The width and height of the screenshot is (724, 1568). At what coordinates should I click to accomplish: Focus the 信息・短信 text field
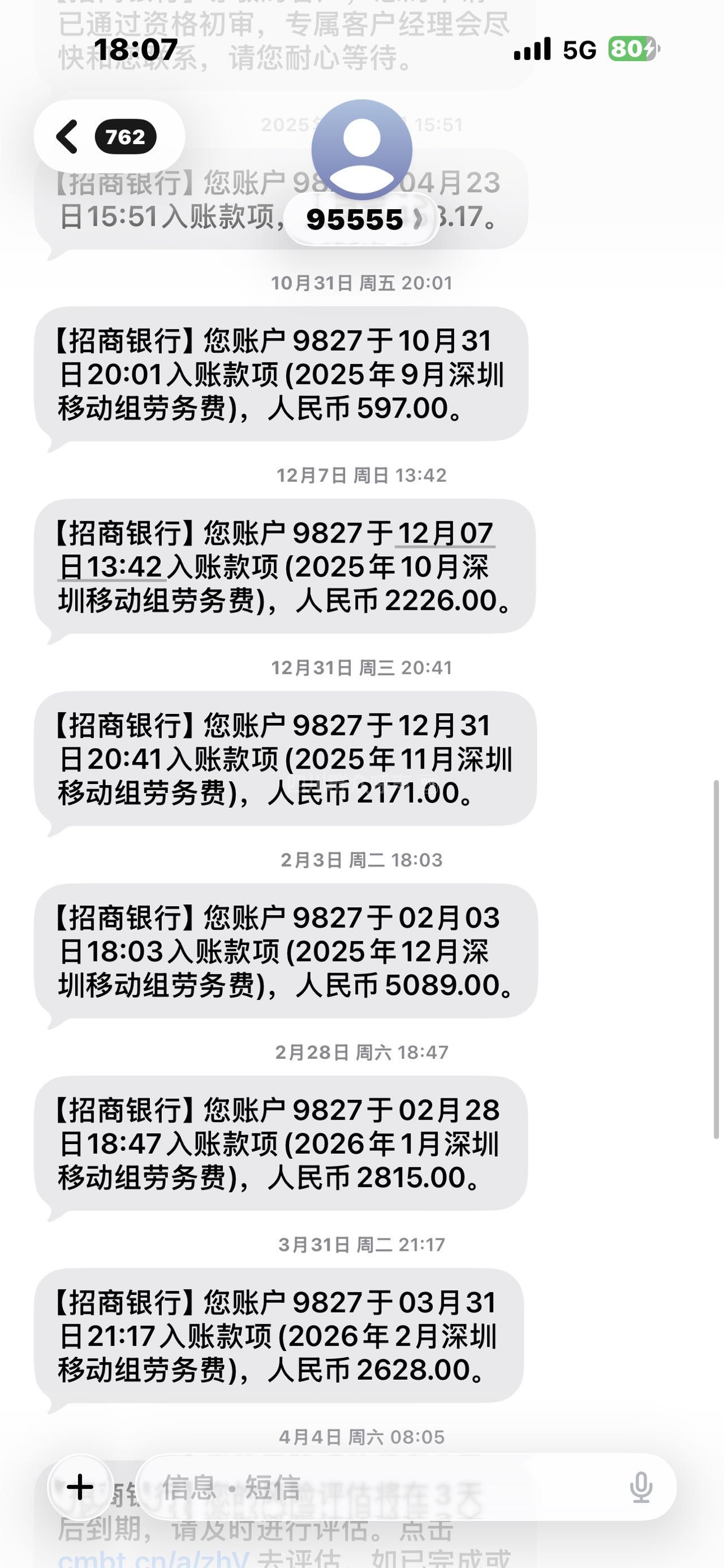click(x=377, y=1487)
